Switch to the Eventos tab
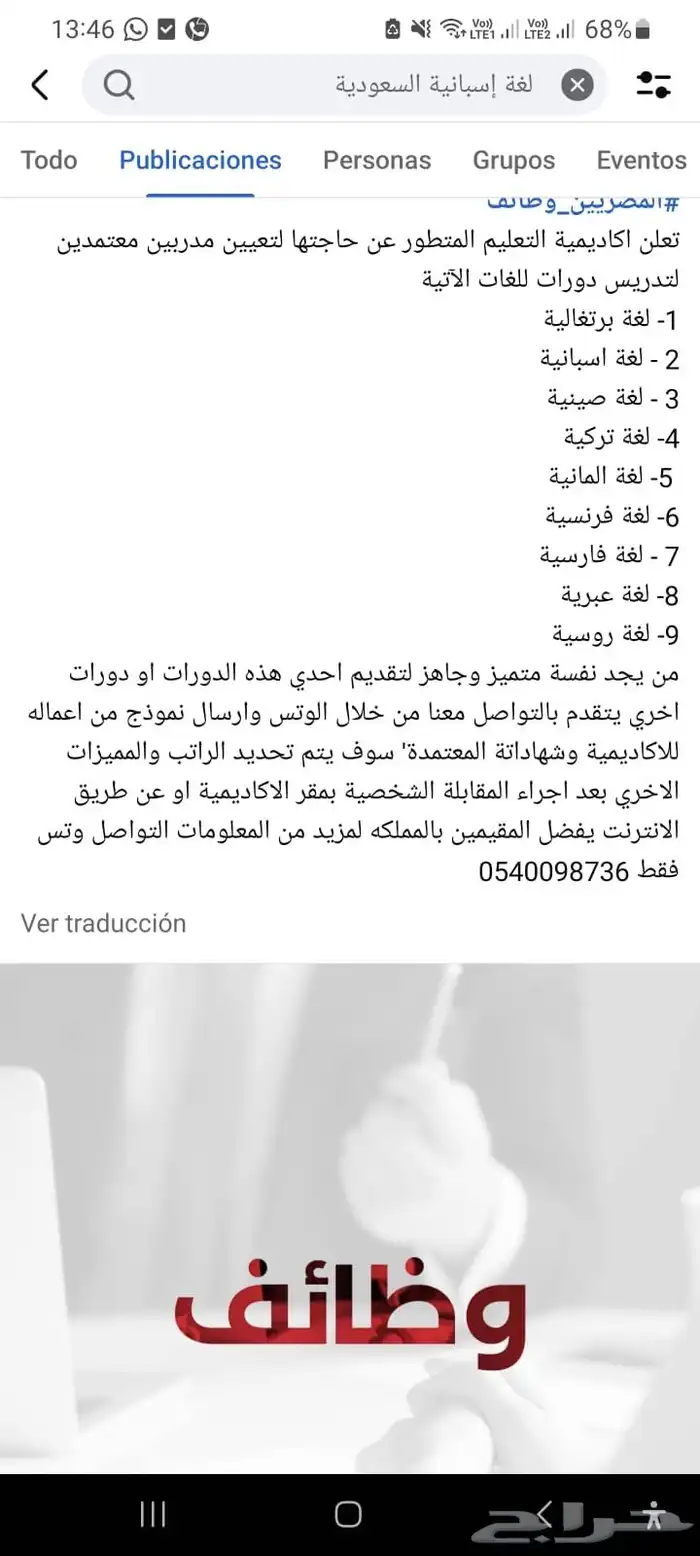The width and height of the screenshot is (700, 1556). click(641, 160)
